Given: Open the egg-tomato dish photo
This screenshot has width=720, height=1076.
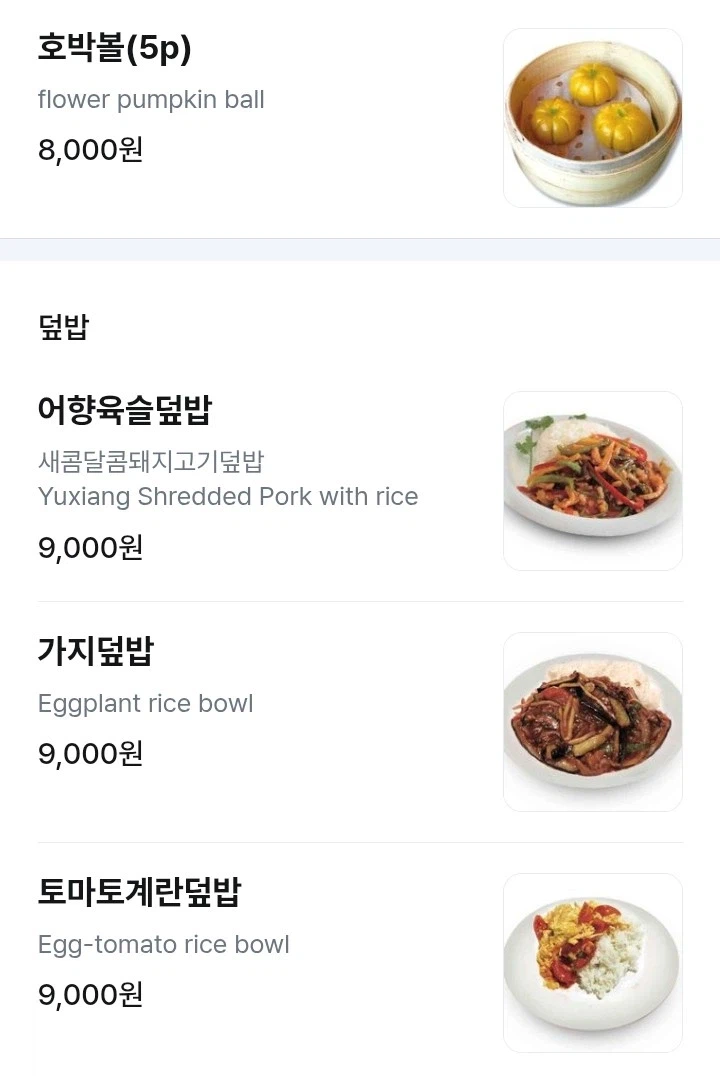Looking at the screenshot, I should click(592, 961).
